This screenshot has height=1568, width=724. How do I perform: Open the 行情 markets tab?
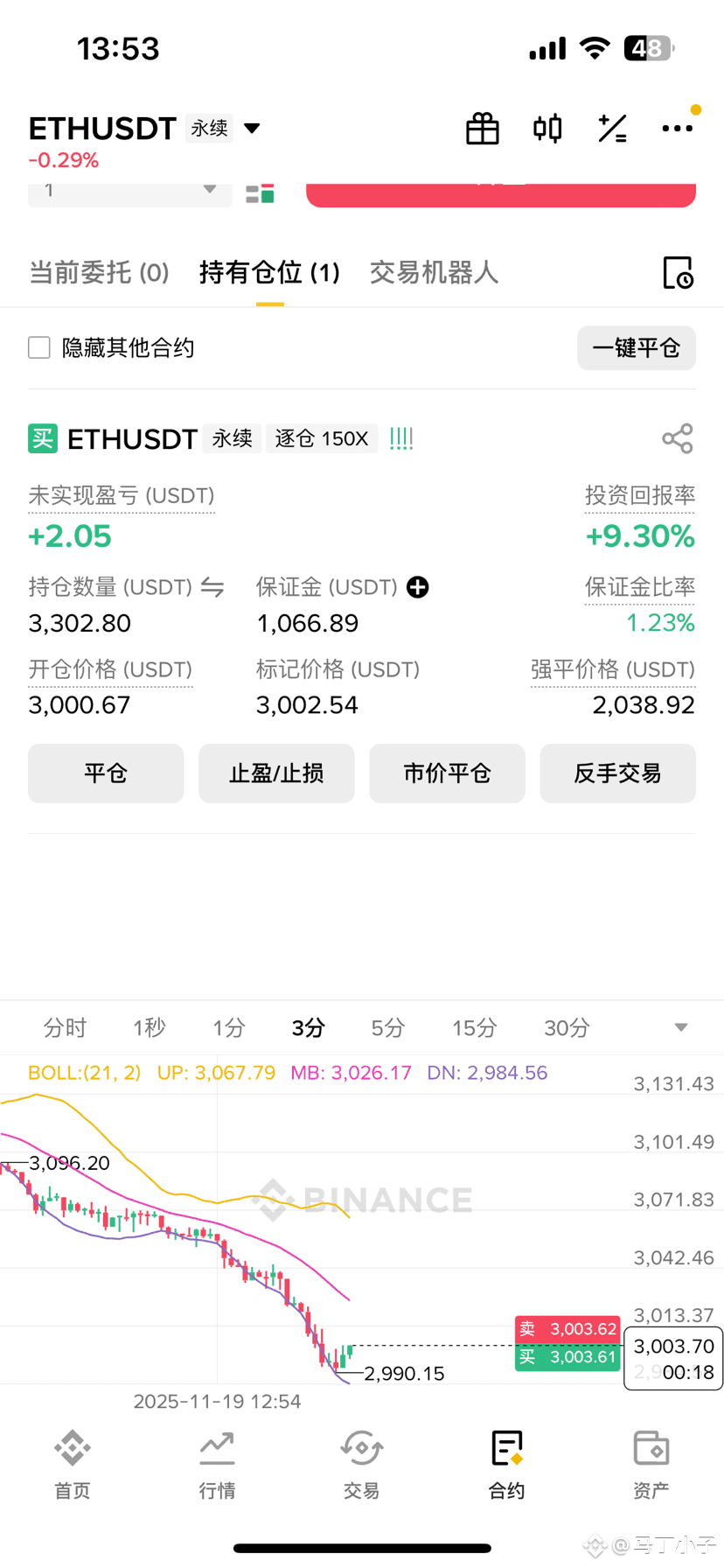point(217,1463)
